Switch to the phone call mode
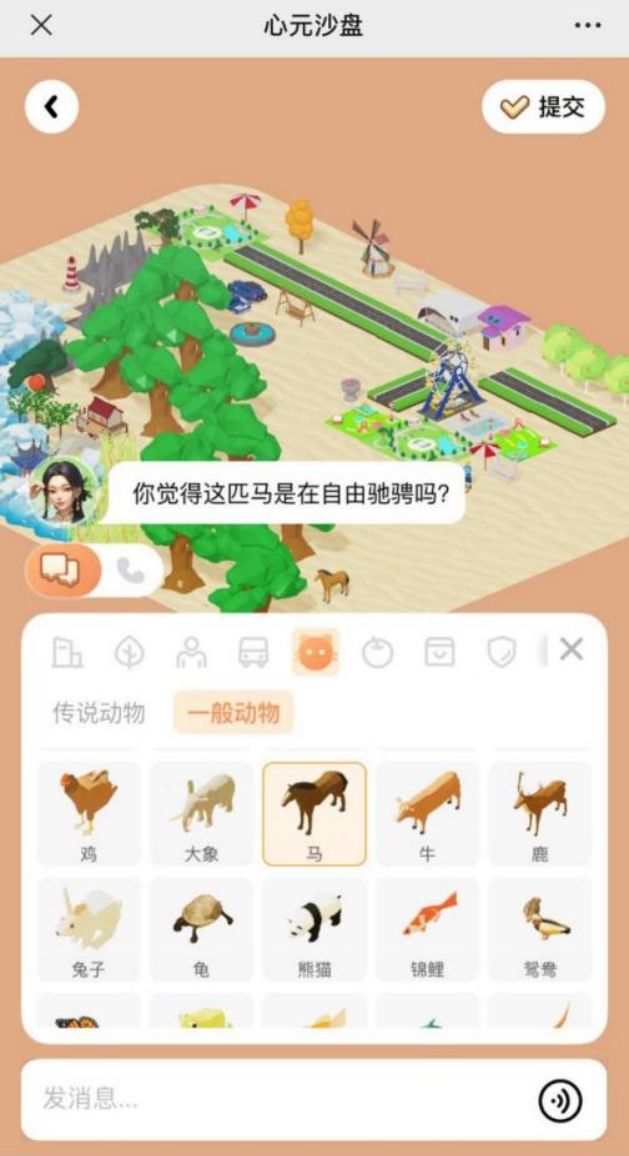 coord(130,570)
